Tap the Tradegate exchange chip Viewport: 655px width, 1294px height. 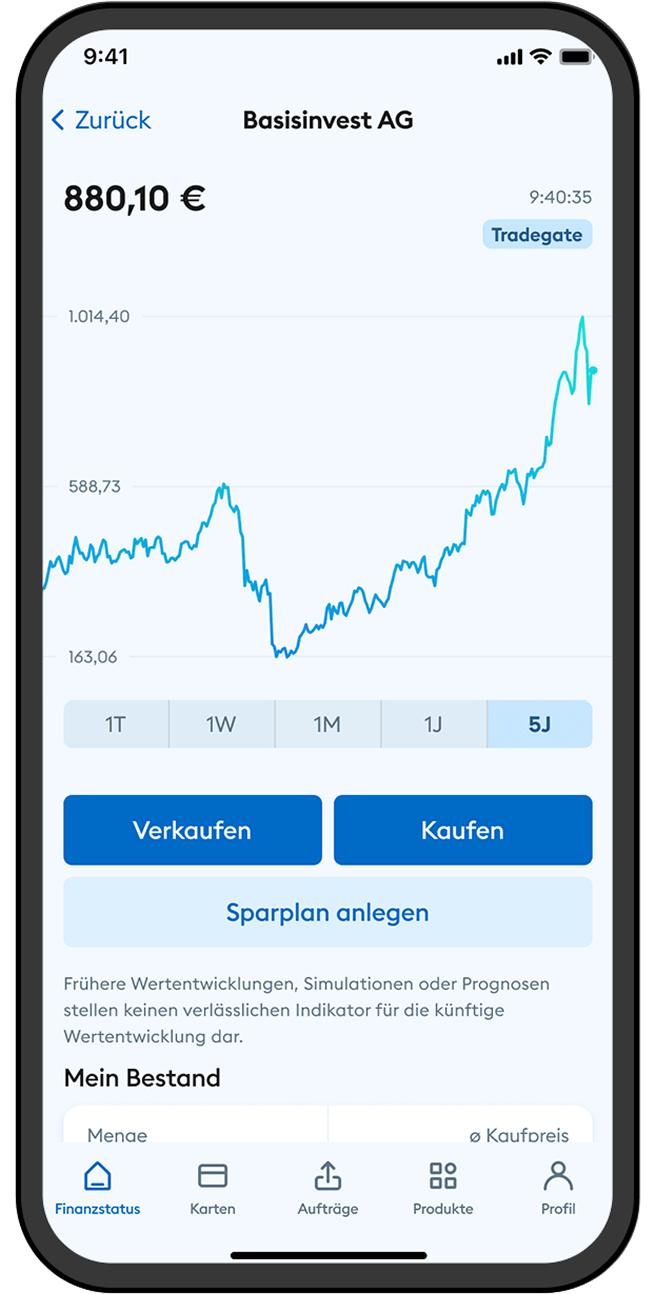[x=538, y=236]
